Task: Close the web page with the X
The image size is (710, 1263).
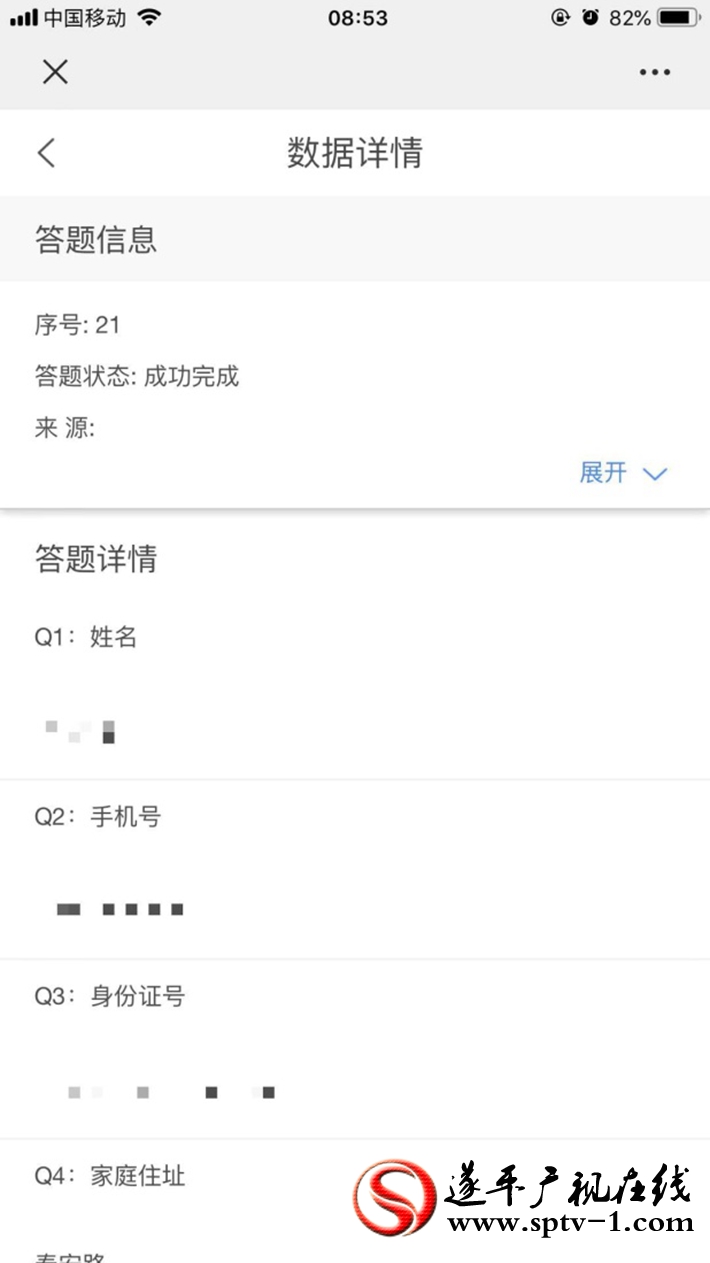Action: click(x=55, y=71)
